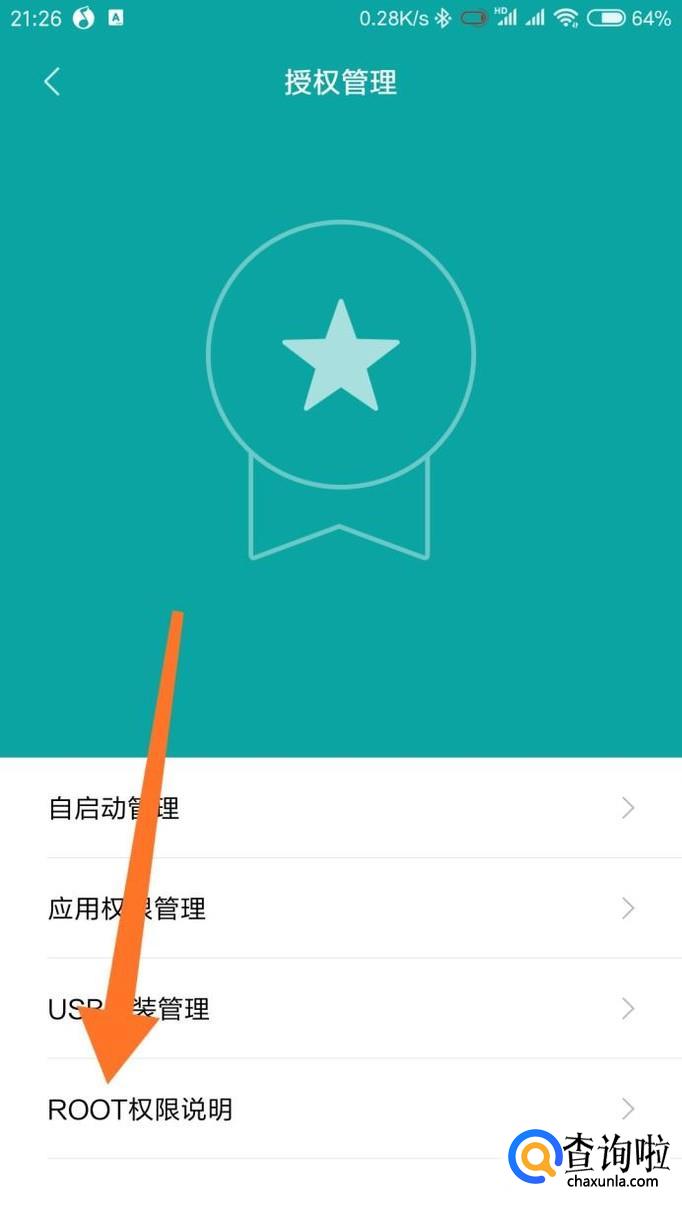Open 自启动管理 settings
Screen dimensions: 682x1212
pyautogui.click(x=340, y=808)
